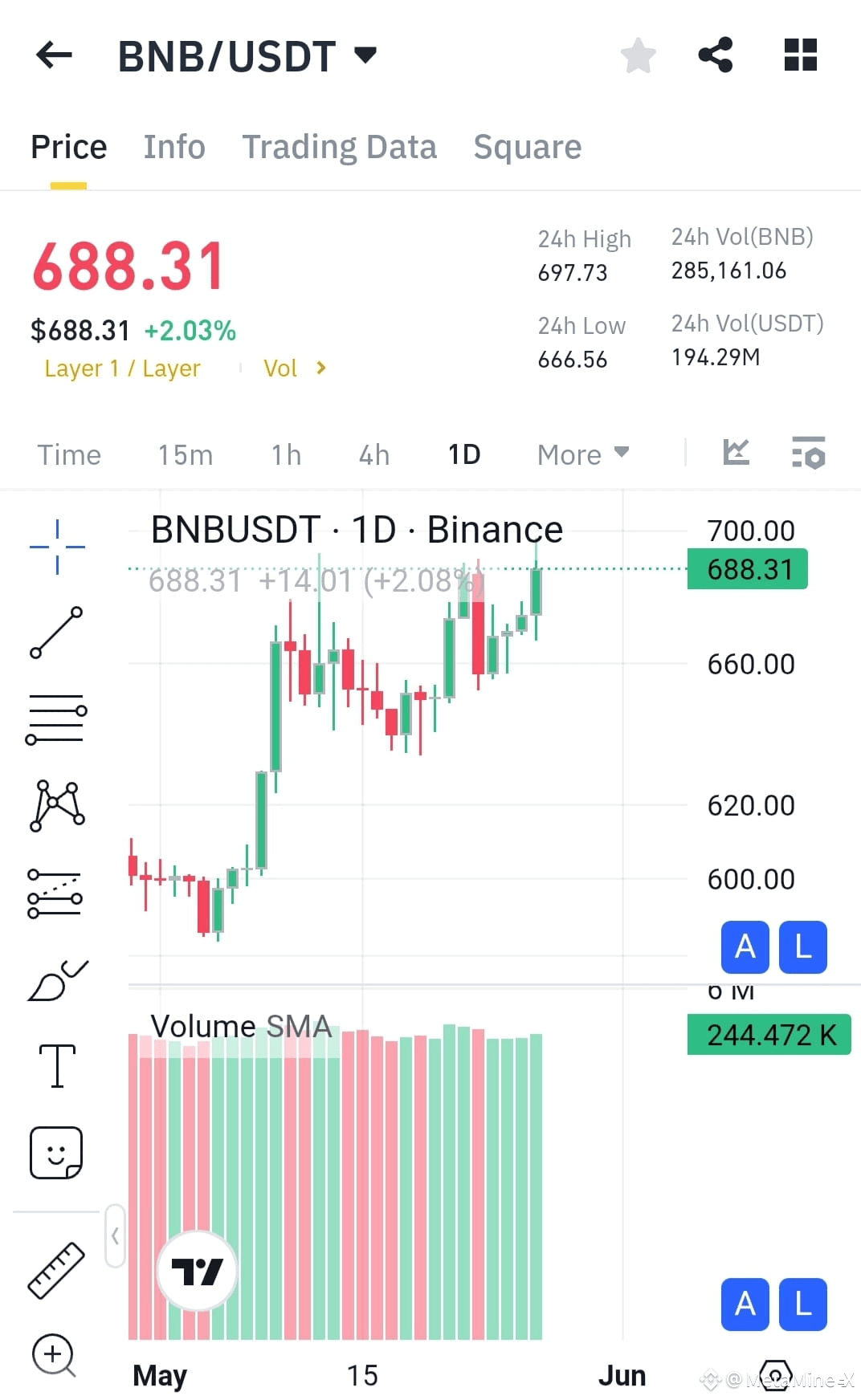
Task: Toggle the chart alert 'A' button
Action: click(745, 947)
